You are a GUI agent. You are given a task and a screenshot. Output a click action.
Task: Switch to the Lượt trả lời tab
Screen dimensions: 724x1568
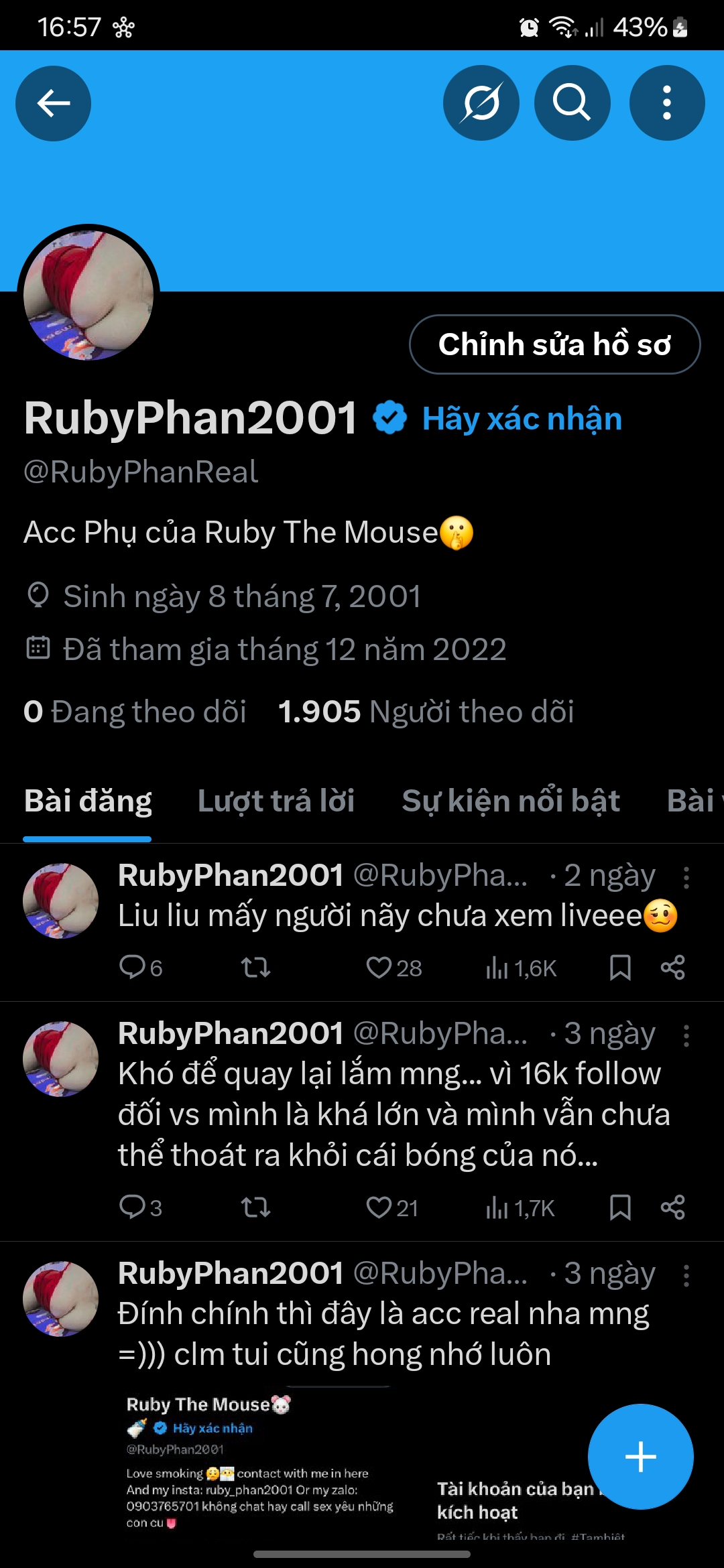276,801
